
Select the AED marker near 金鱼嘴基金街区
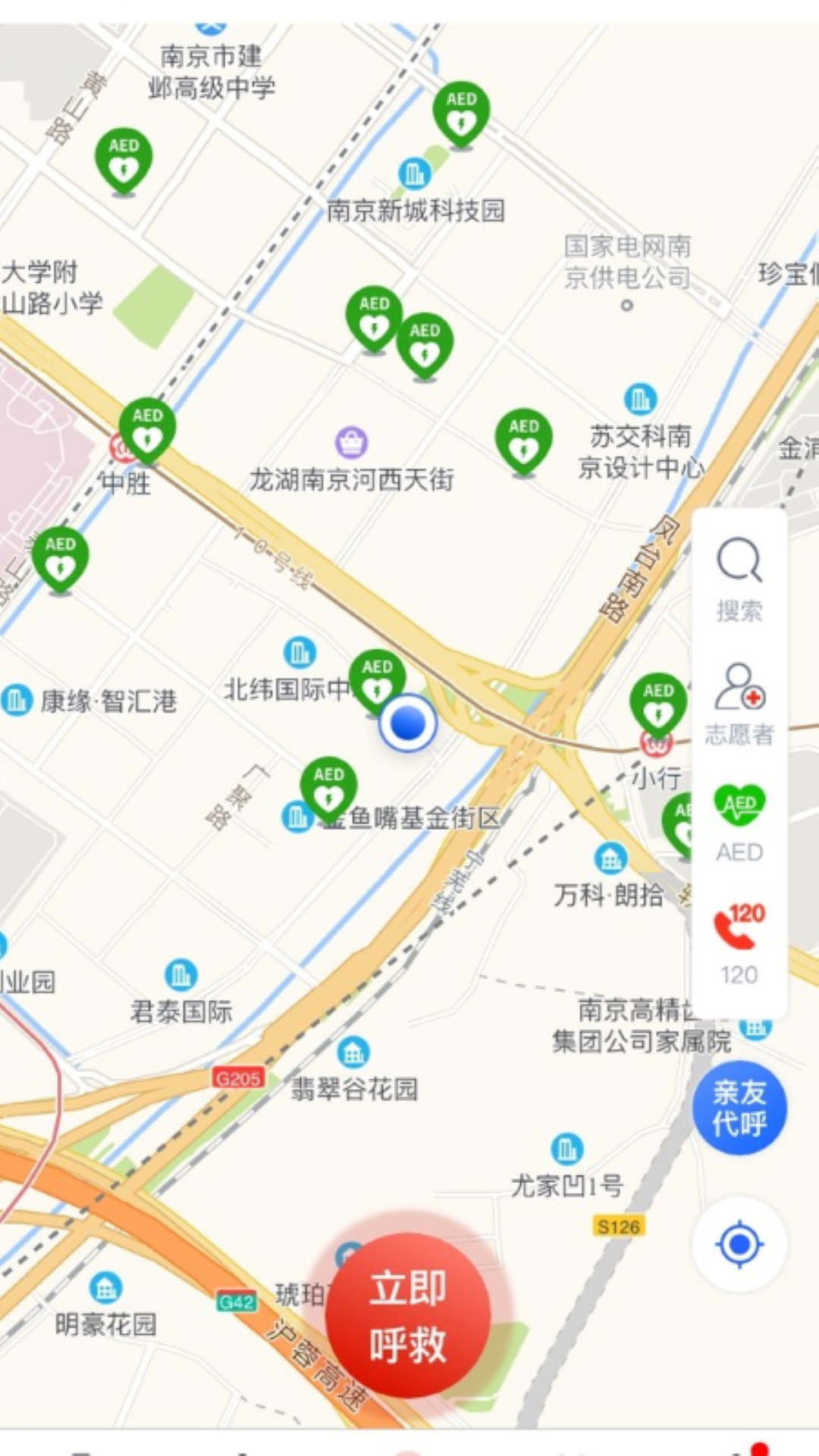(329, 785)
